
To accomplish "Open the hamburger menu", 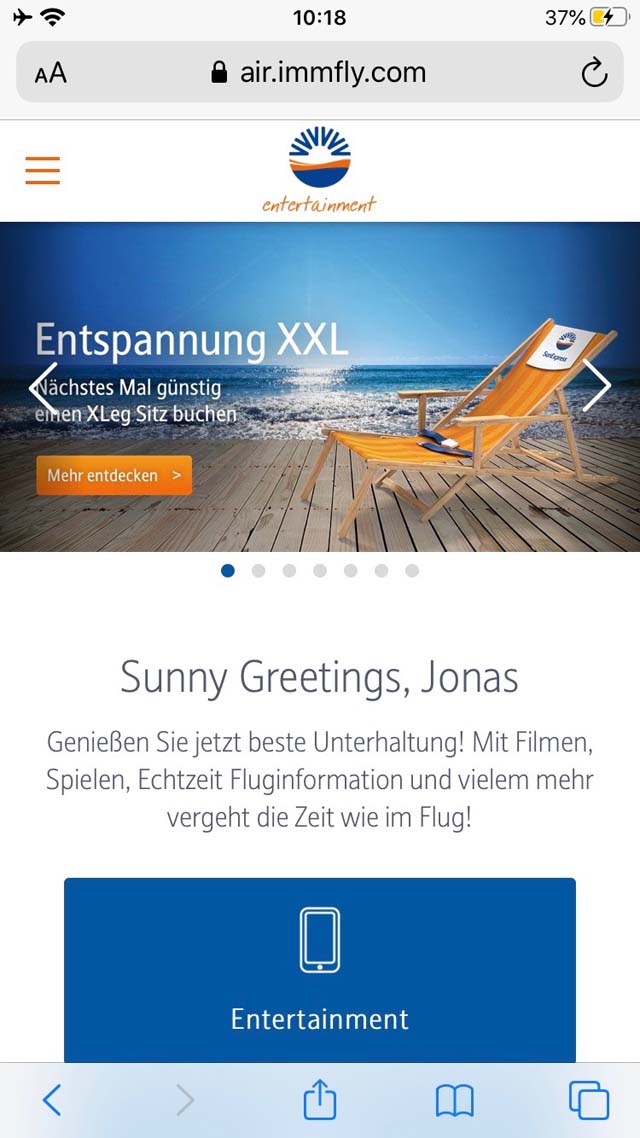I will coord(42,171).
